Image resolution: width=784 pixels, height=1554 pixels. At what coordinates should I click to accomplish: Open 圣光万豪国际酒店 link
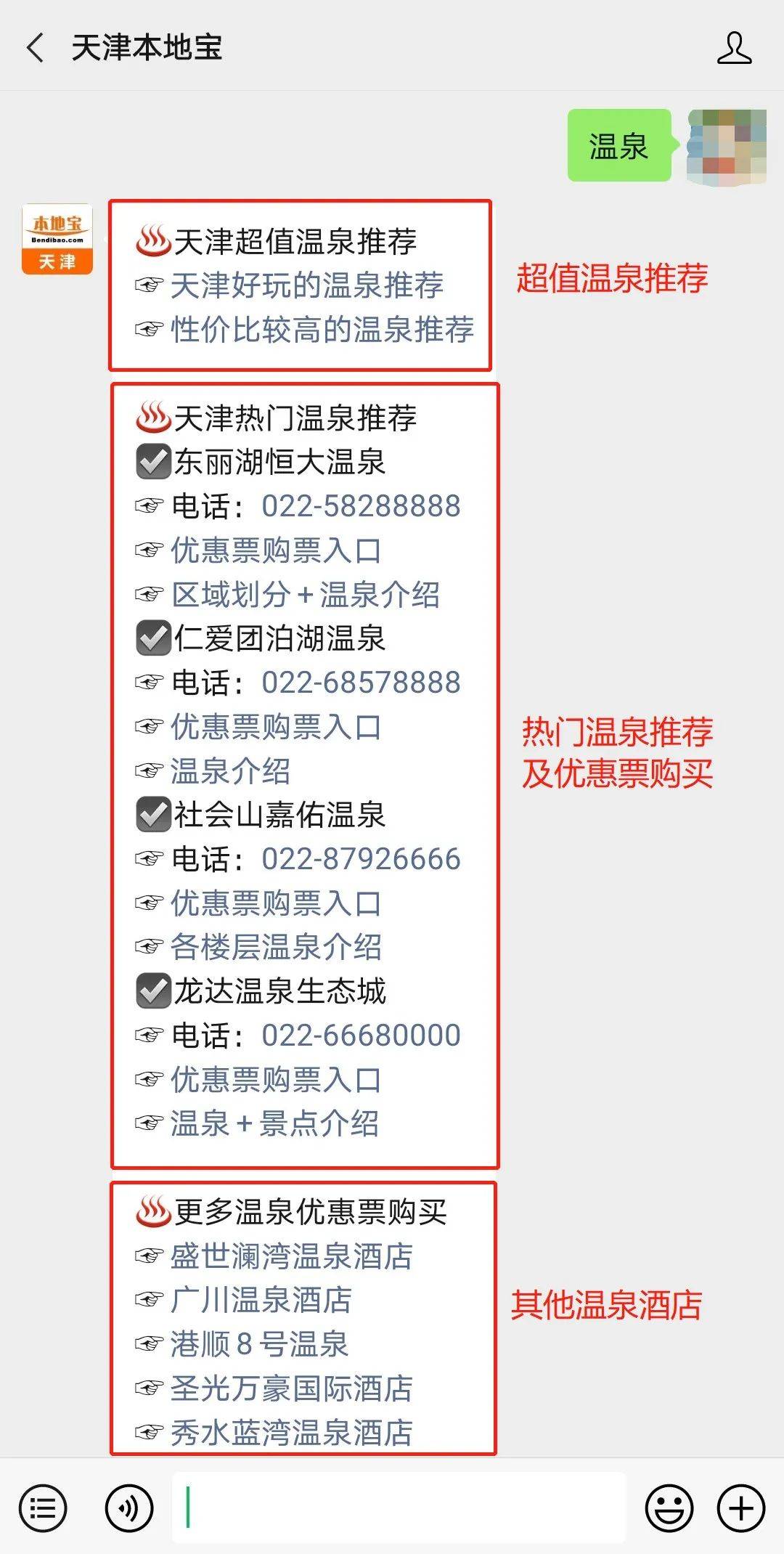(x=292, y=1388)
